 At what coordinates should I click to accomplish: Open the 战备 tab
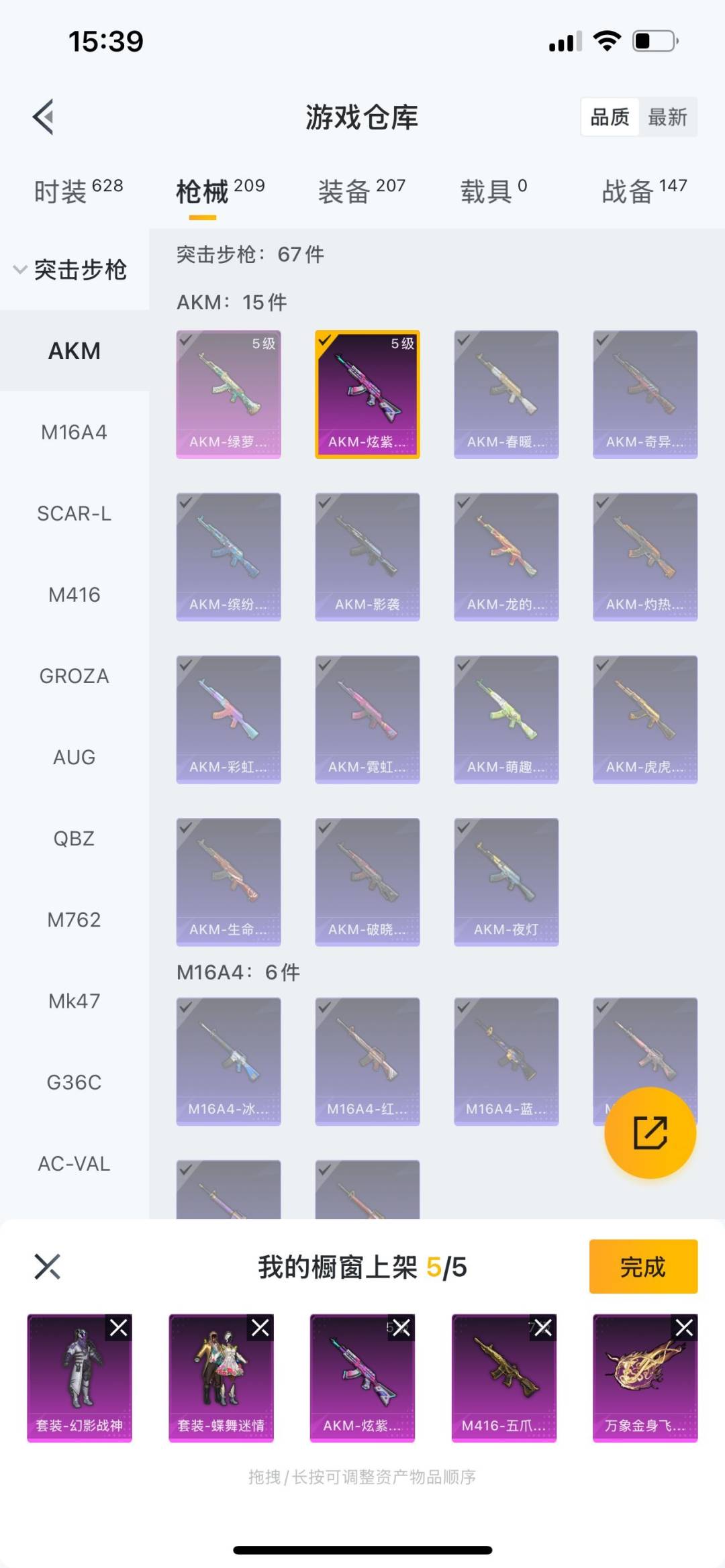(644, 191)
